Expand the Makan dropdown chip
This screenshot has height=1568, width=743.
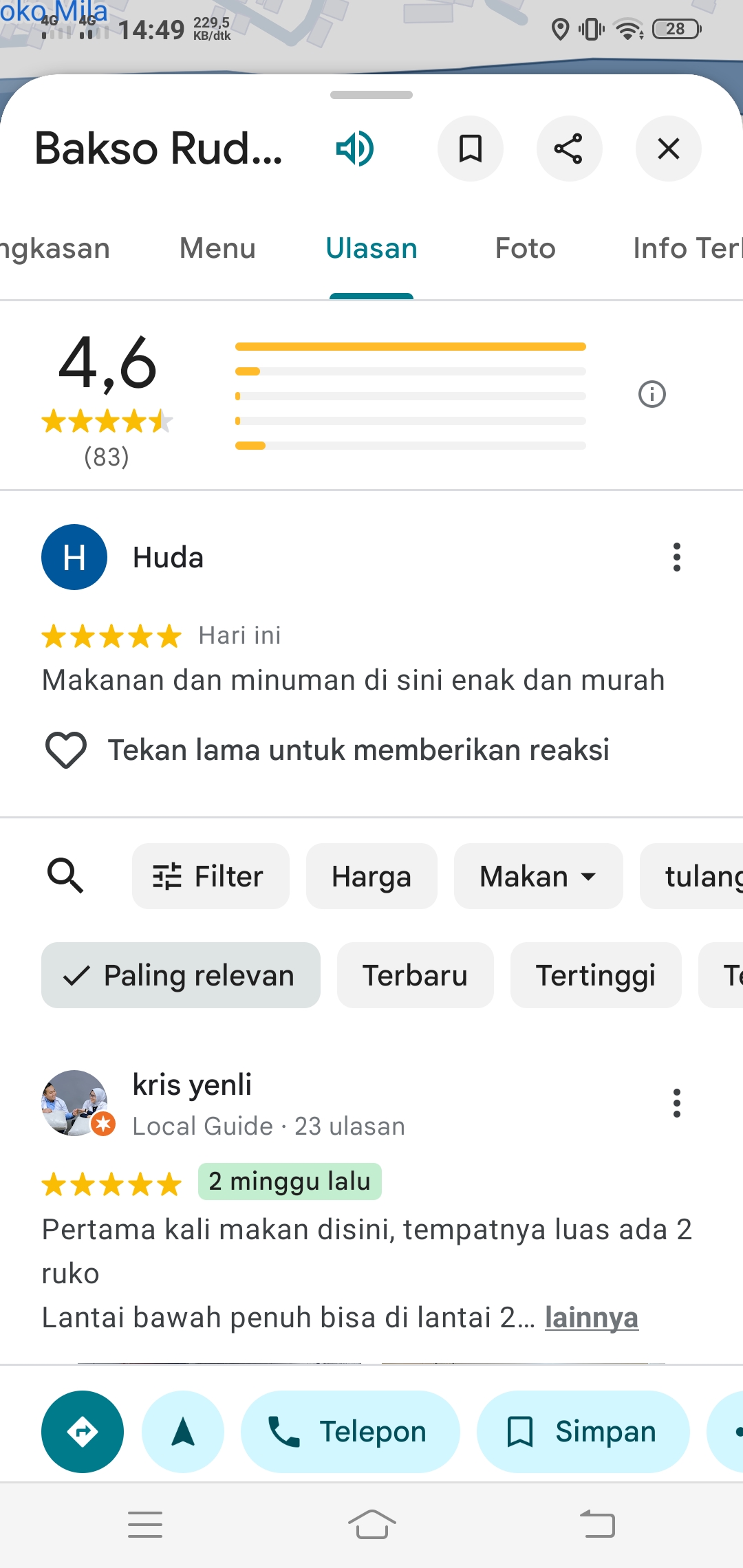pos(538,876)
